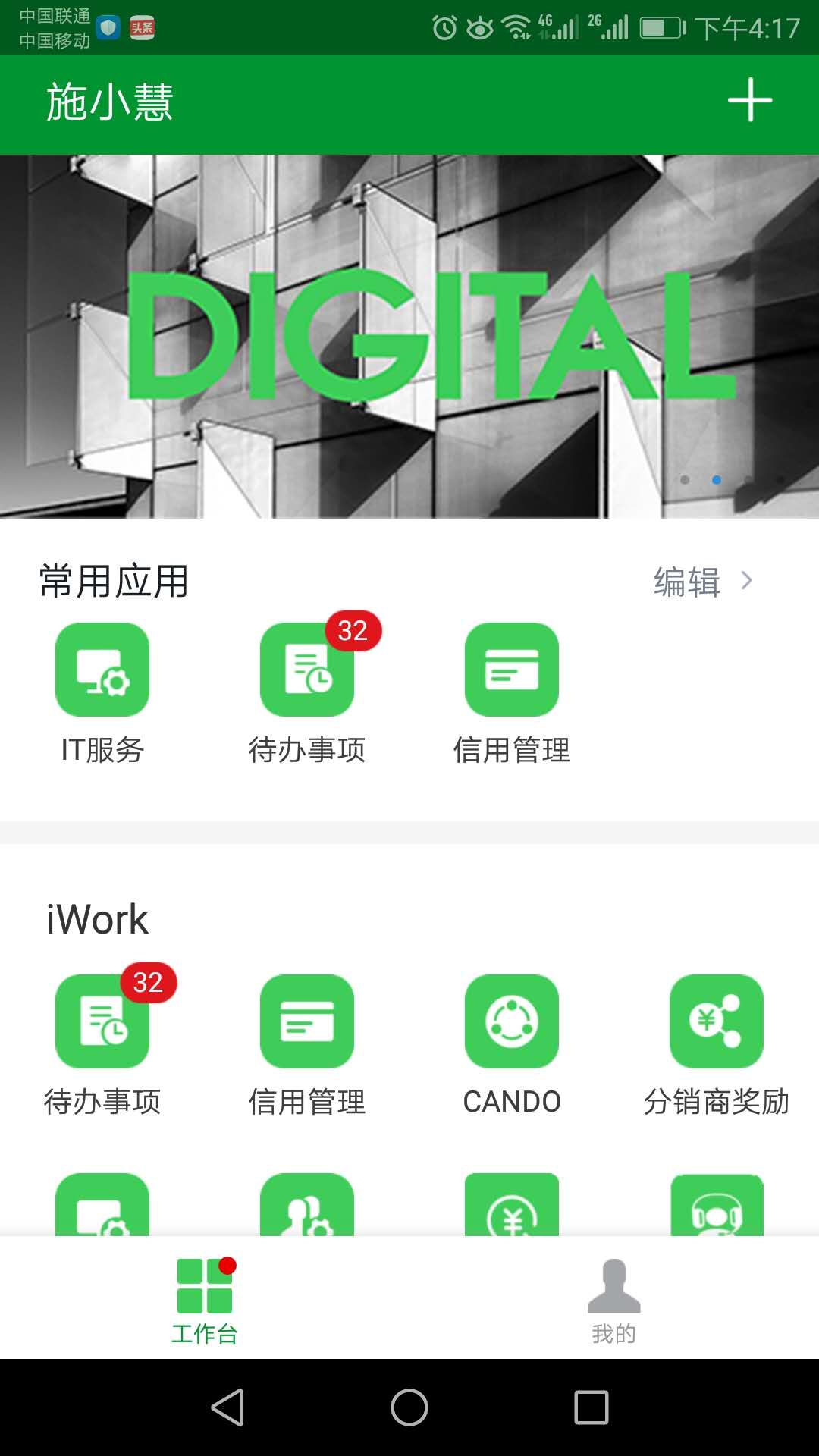This screenshot has width=819, height=1456.
Task: Launch the CANDO app icon
Action: pos(512,1021)
